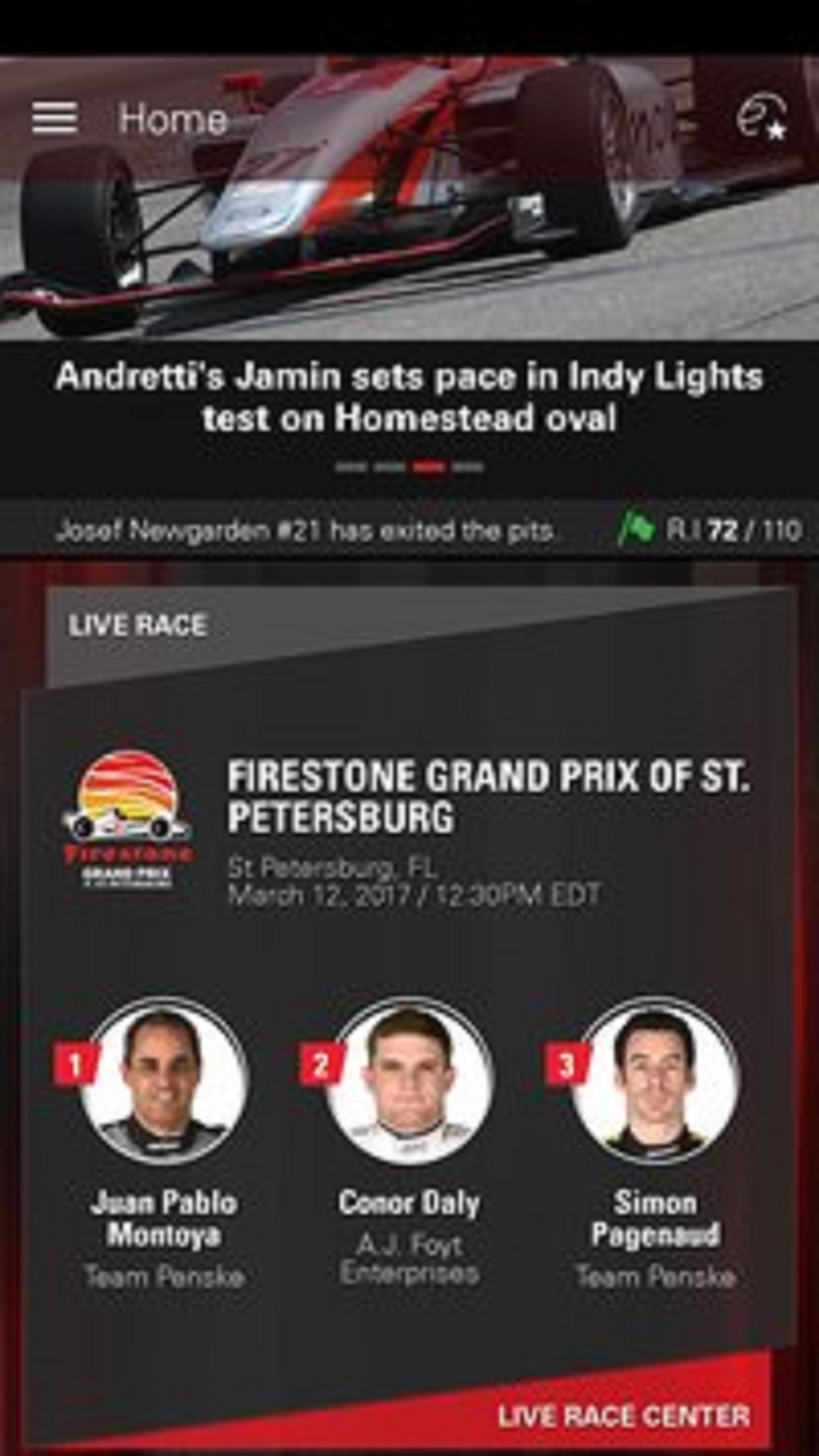Tap the Josef Newgarden pit update ticker
Screen dimensions: 819x1456
tap(305, 530)
